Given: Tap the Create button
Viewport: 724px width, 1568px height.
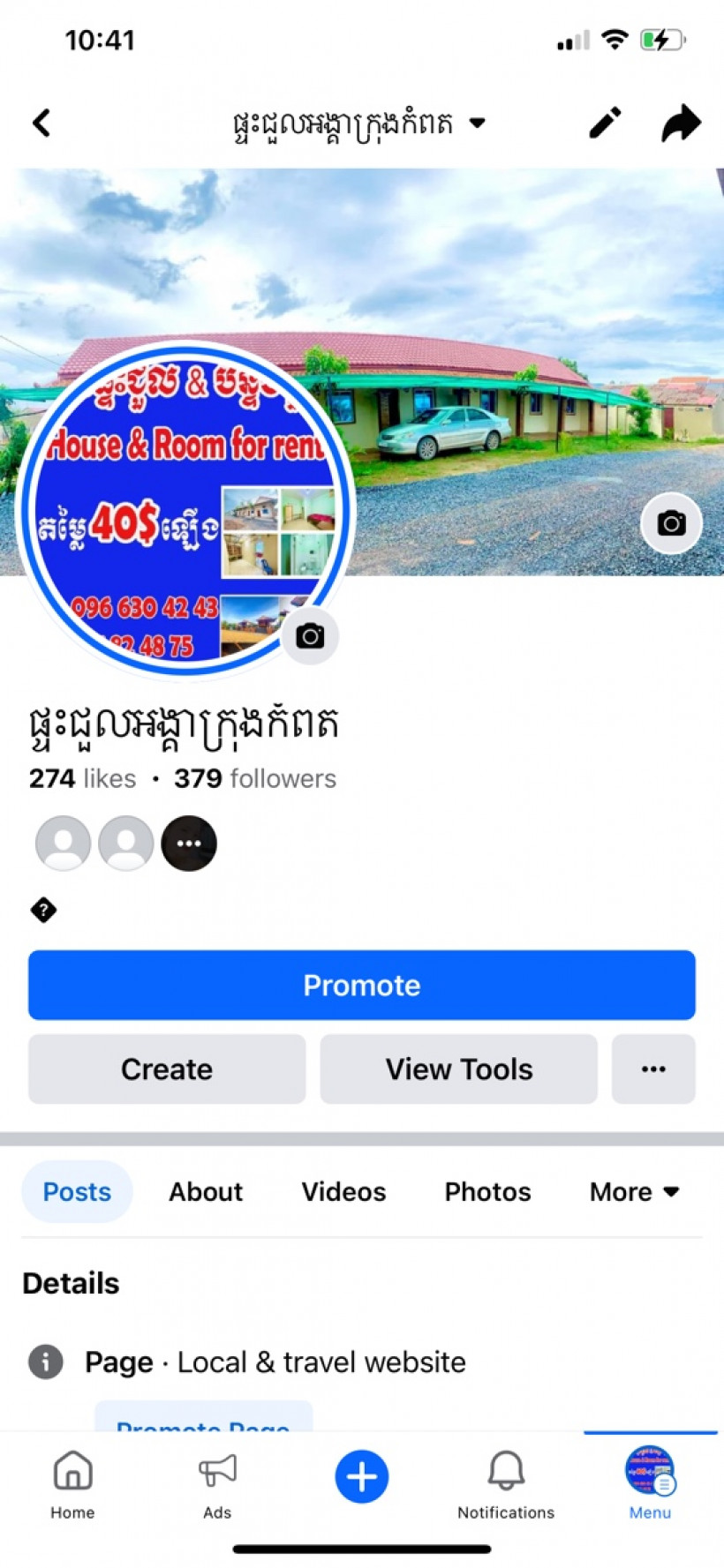Looking at the screenshot, I should [167, 1069].
